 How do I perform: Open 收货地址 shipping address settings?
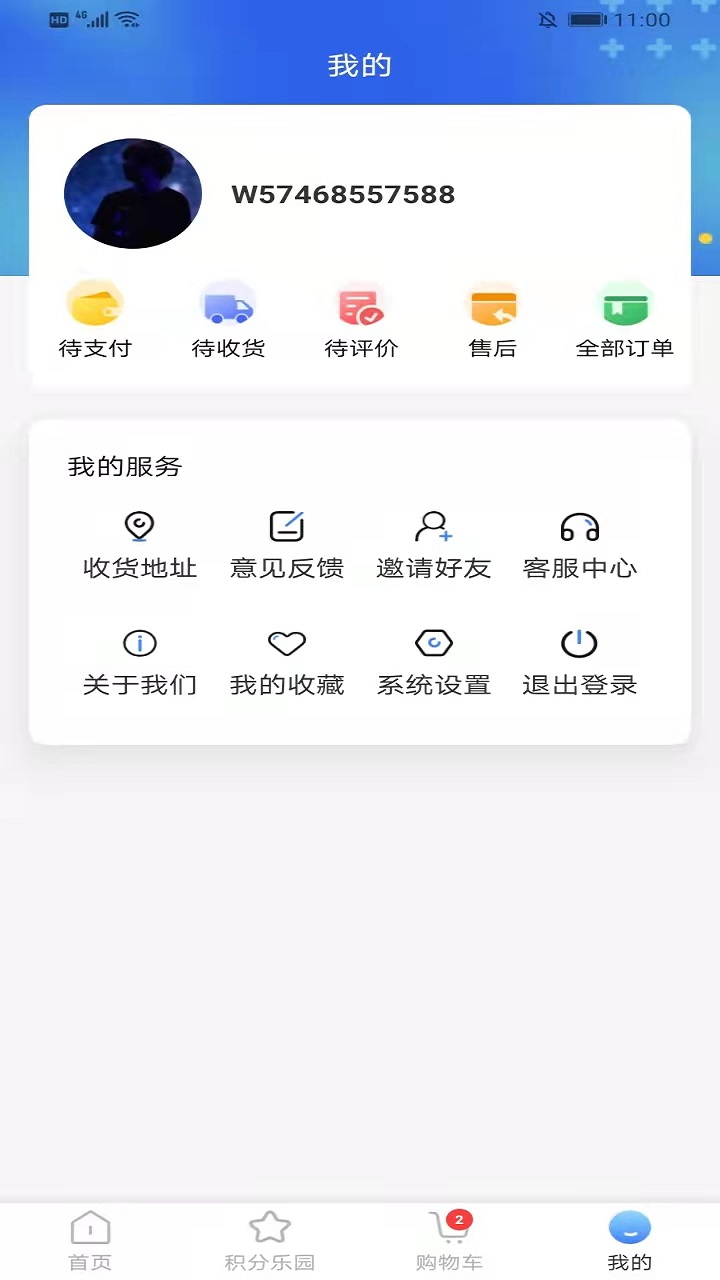point(139,543)
